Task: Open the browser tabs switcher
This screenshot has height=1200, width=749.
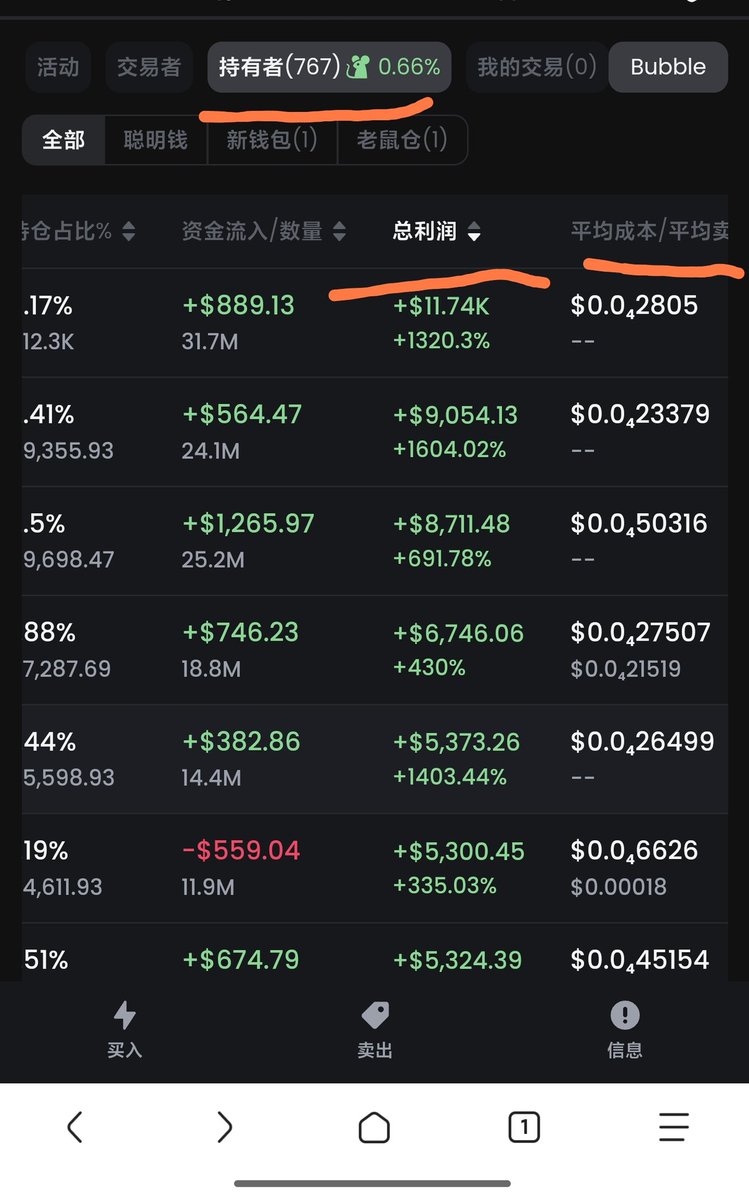Action: pyautogui.click(x=524, y=1128)
